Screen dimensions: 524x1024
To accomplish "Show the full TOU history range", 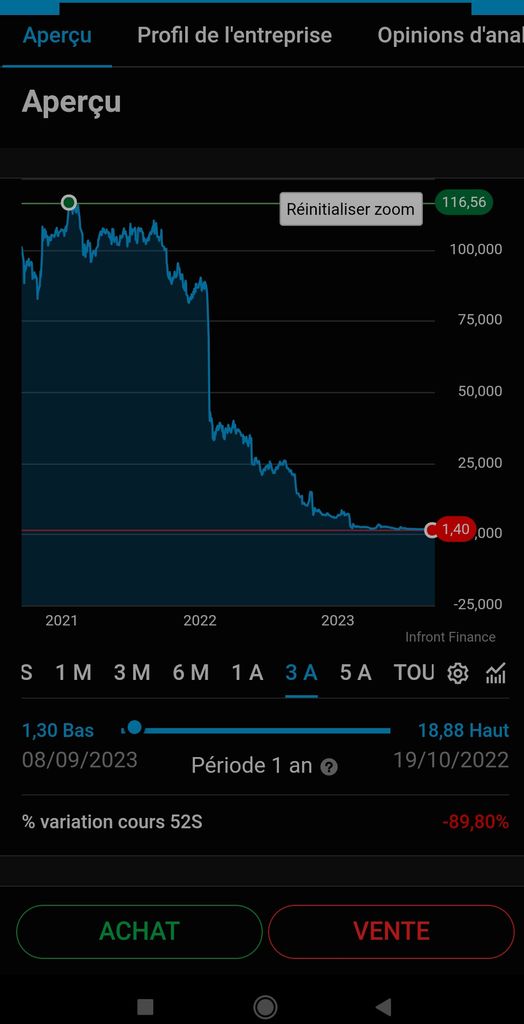I will click(414, 673).
